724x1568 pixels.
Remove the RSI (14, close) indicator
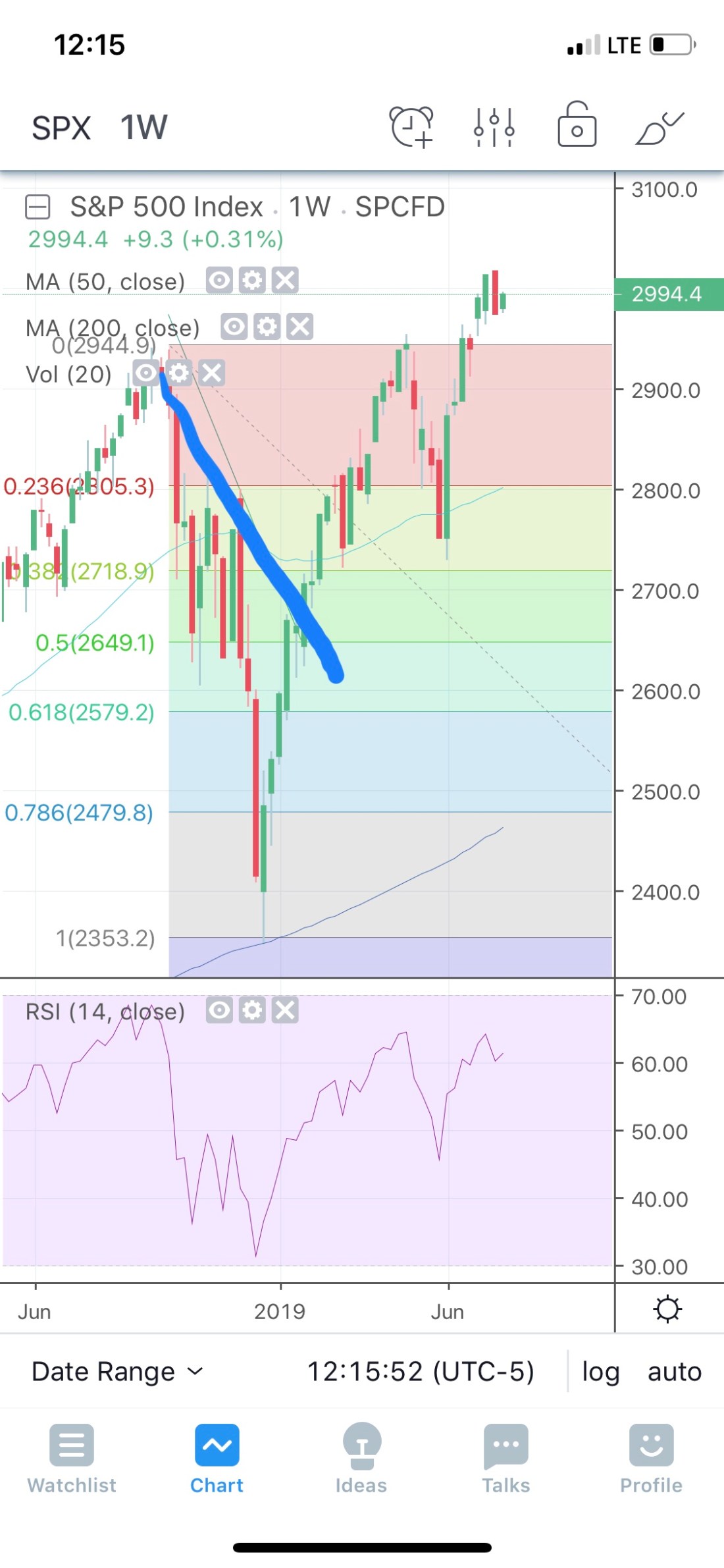(285, 1010)
